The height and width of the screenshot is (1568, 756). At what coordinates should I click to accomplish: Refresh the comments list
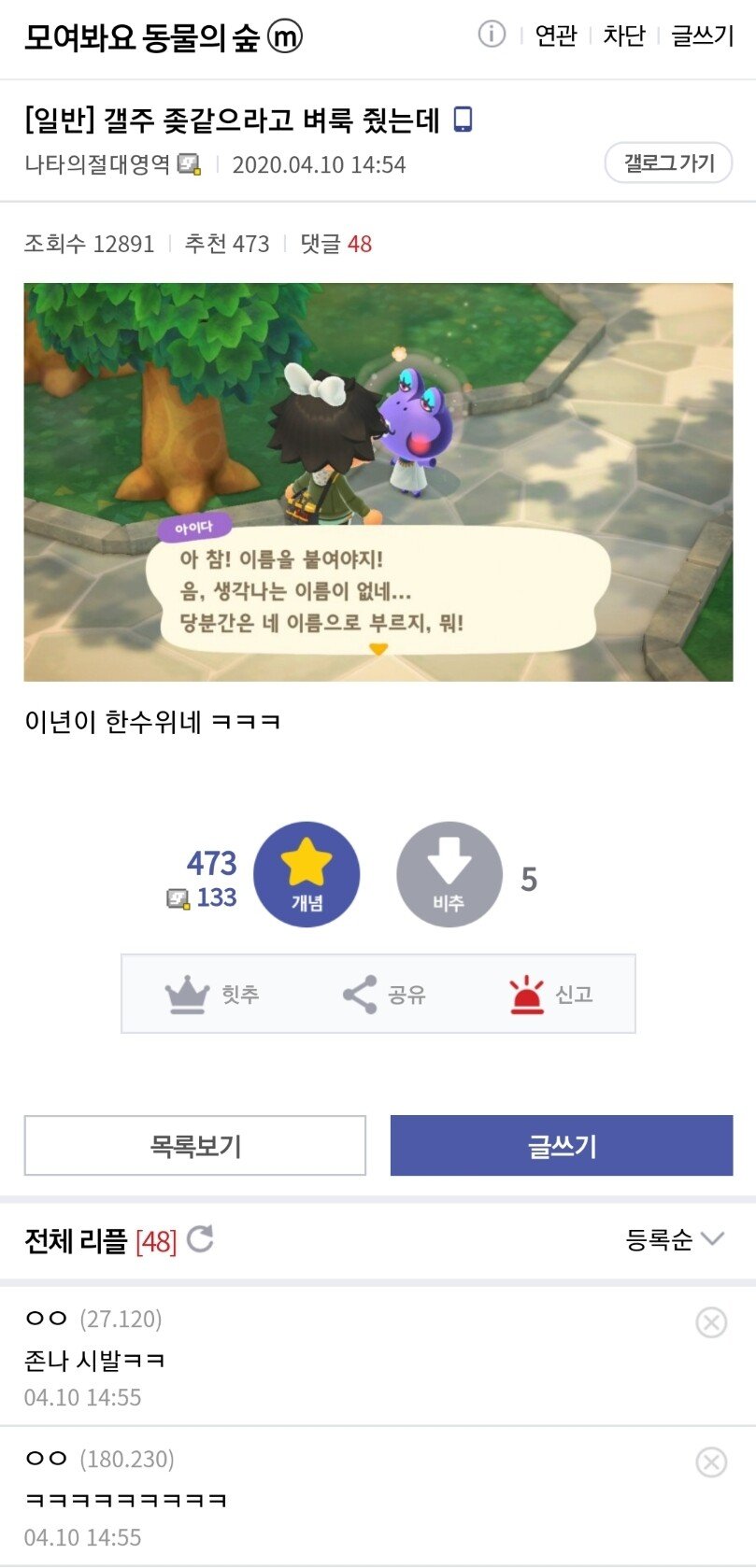(200, 1239)
